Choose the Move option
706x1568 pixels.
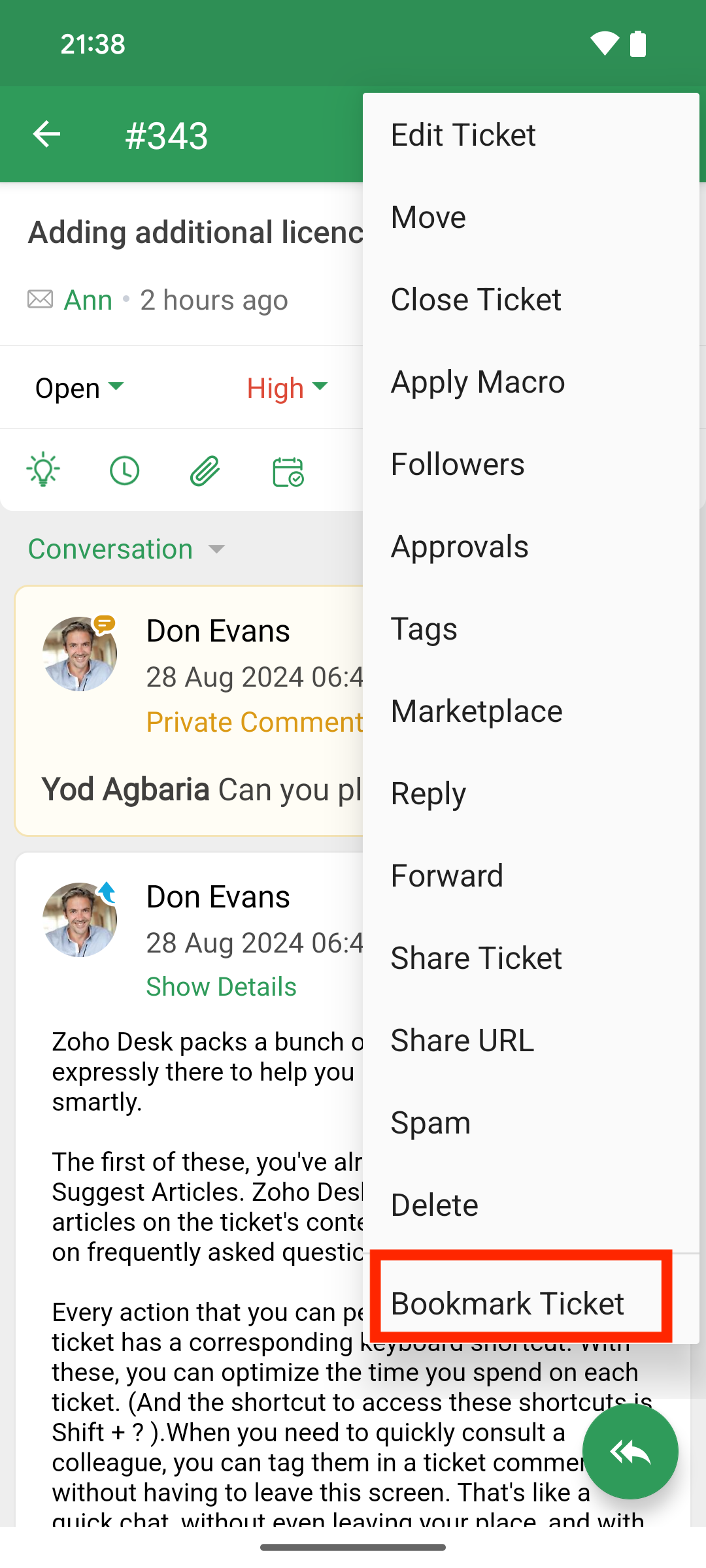pos(428,218)
